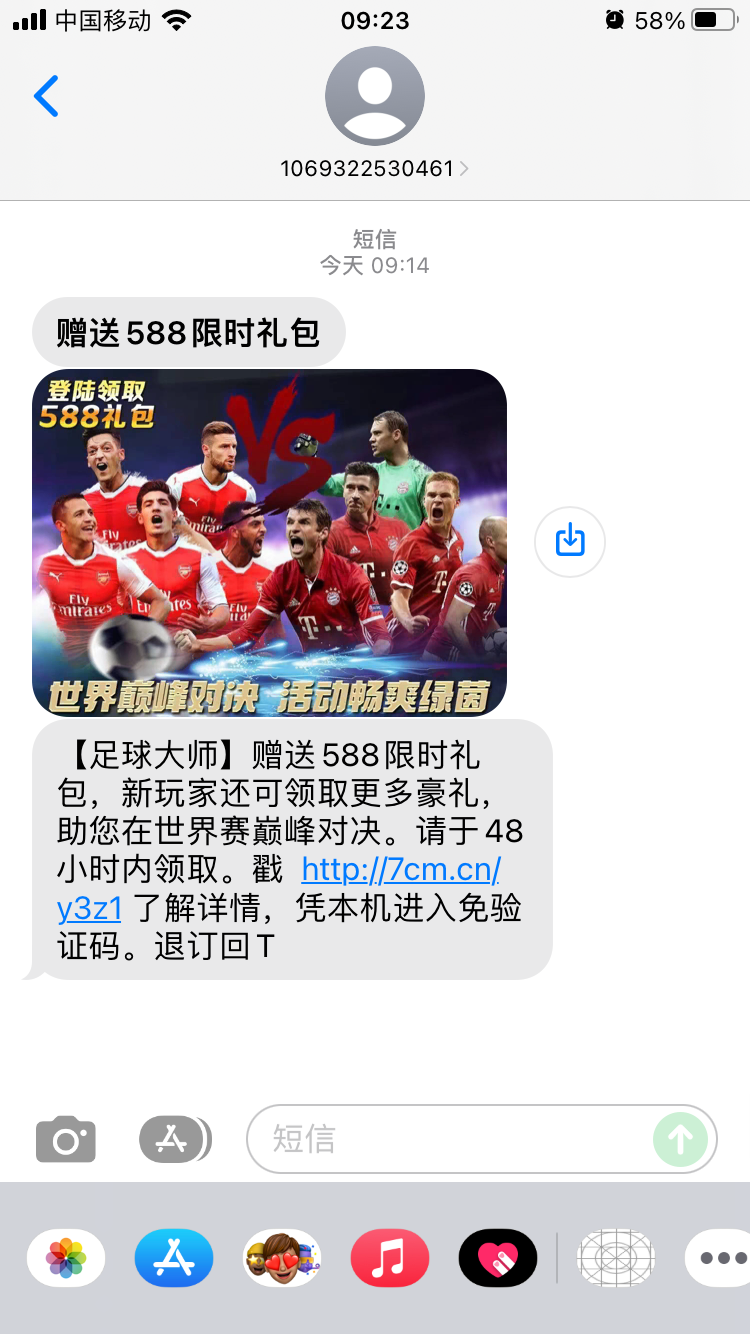Open the Memoji stickers app
The image size is (750, 1334).
(x=282, y=1257)
